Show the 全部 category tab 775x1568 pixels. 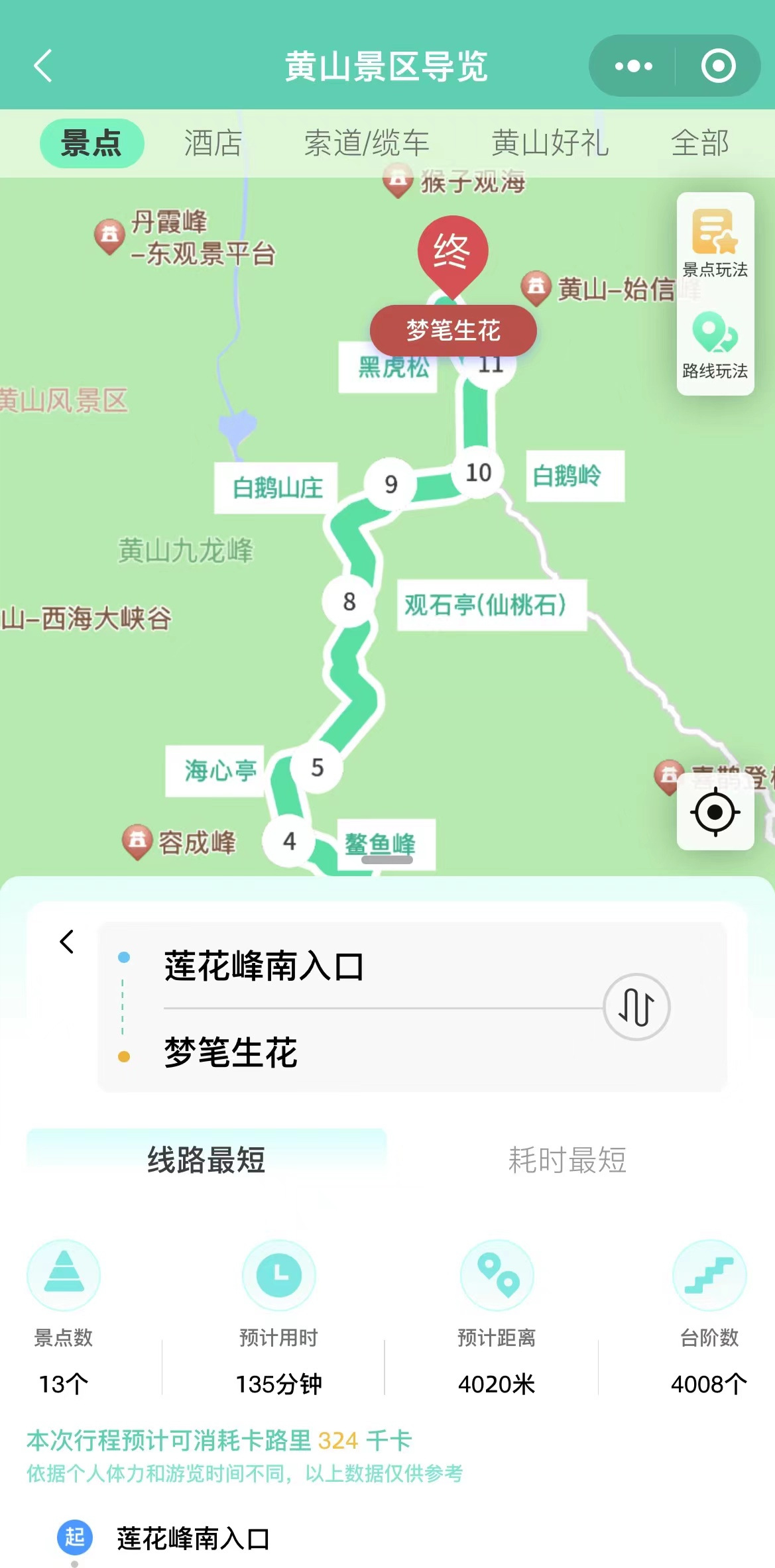(699, 143)
